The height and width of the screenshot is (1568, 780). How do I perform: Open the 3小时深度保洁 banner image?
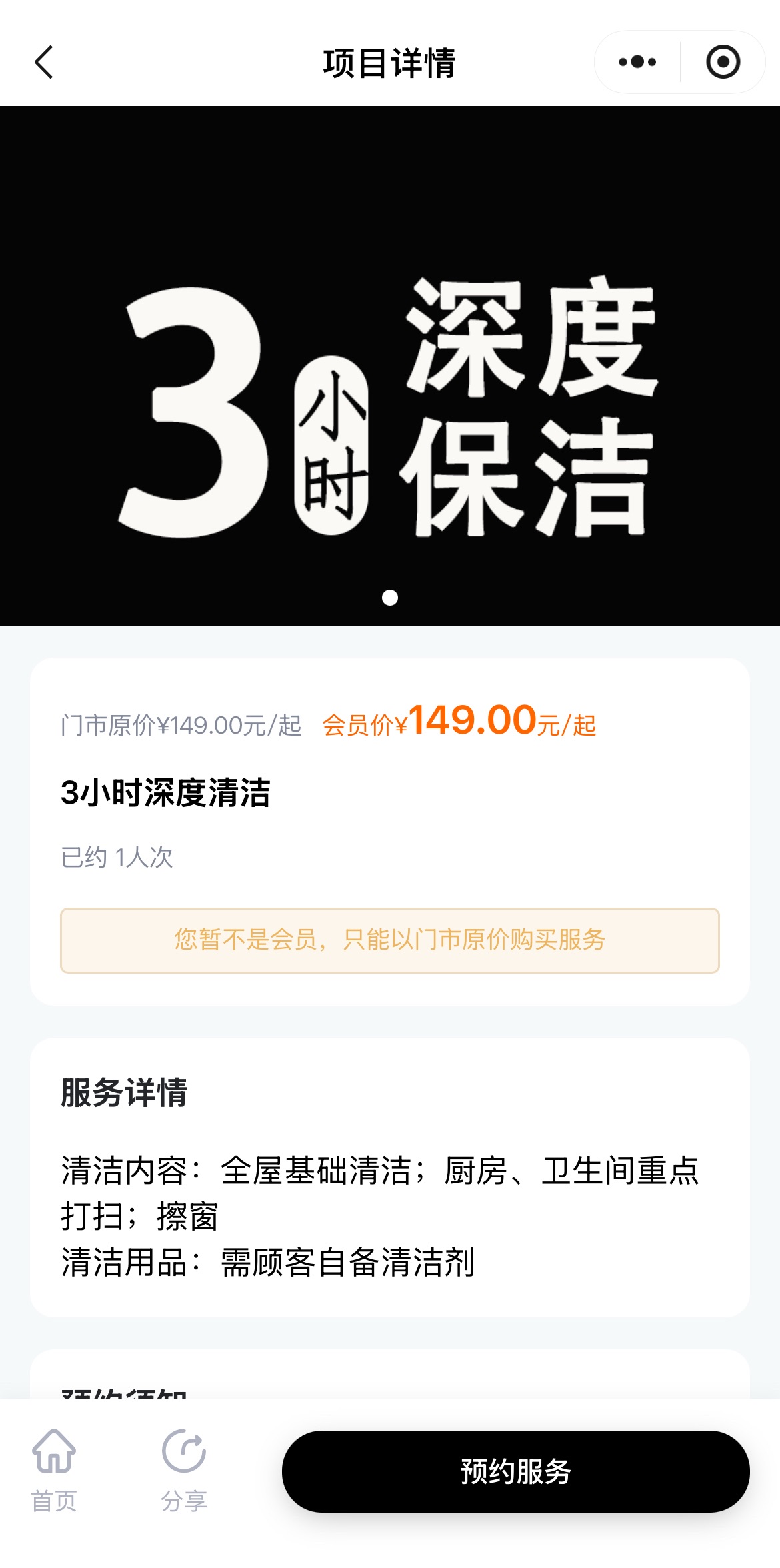[x=390, y=365]
